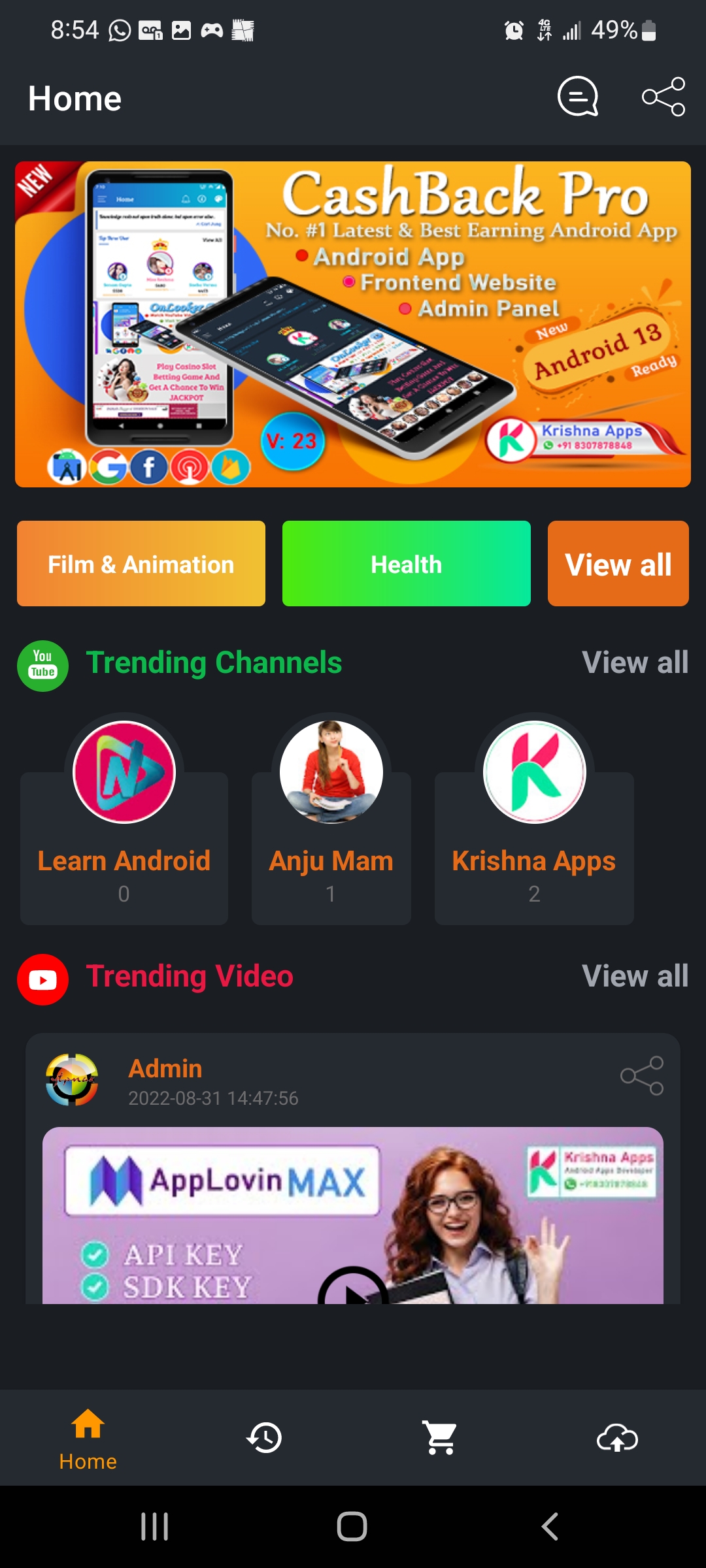View all Trending Video items
706x1568 pixels.
pos(635,976)
